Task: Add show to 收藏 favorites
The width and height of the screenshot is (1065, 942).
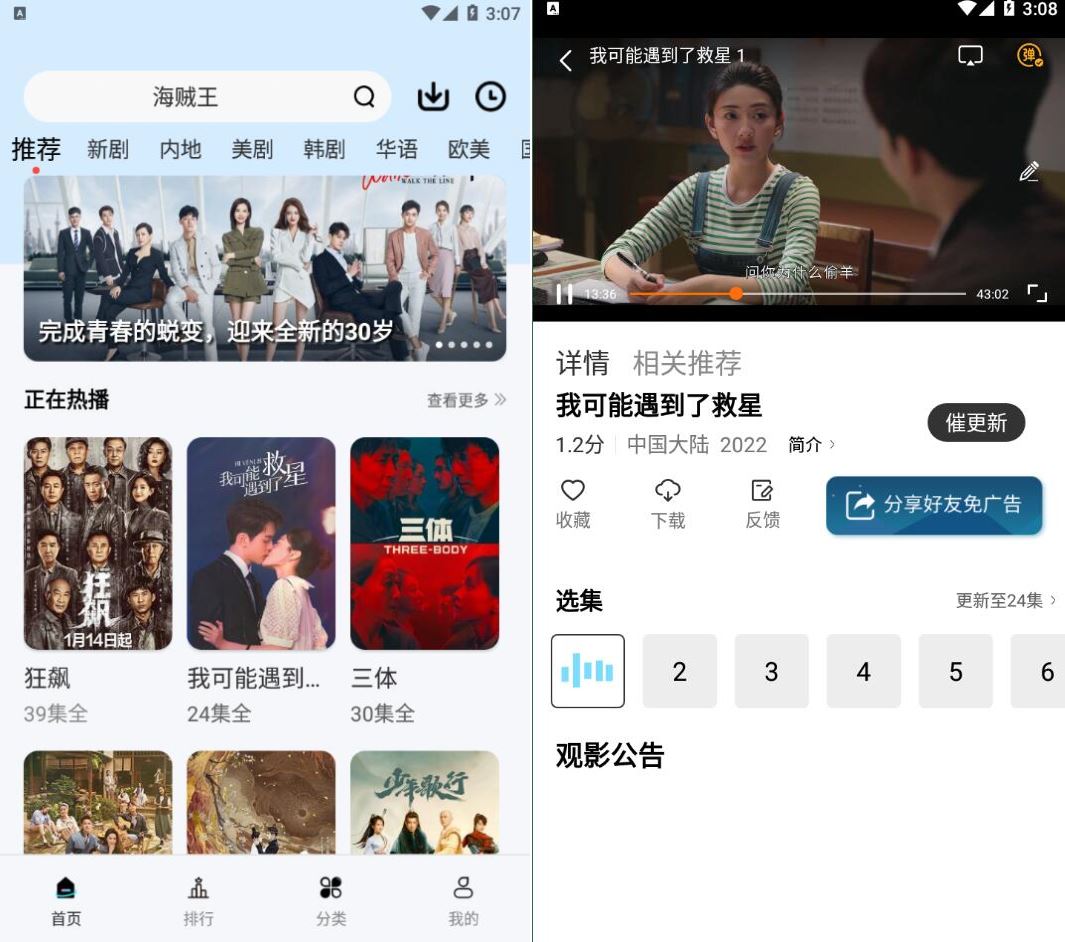Action: [x=573, y=503]
